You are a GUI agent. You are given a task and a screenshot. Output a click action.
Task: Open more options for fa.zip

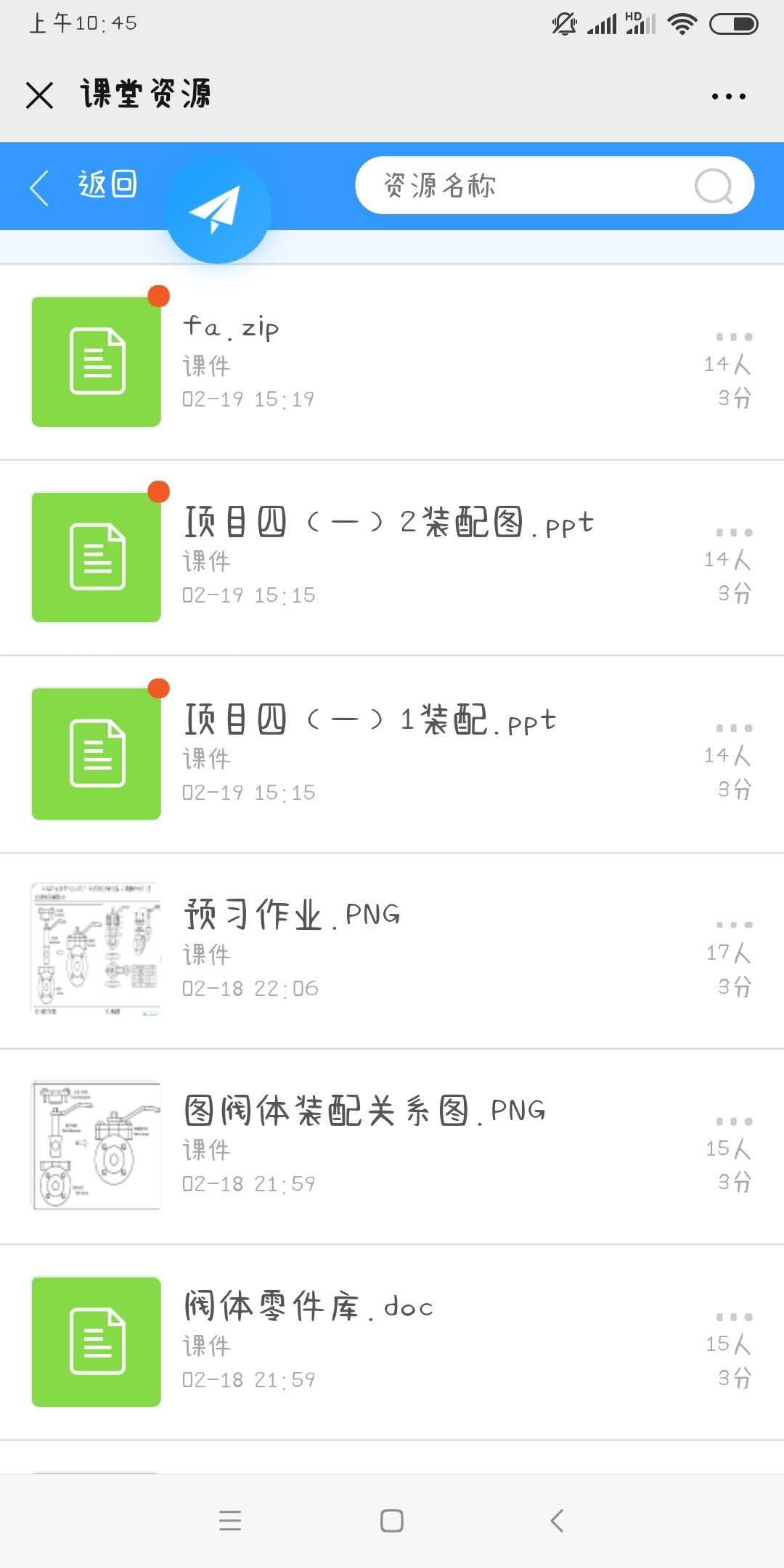734,337
